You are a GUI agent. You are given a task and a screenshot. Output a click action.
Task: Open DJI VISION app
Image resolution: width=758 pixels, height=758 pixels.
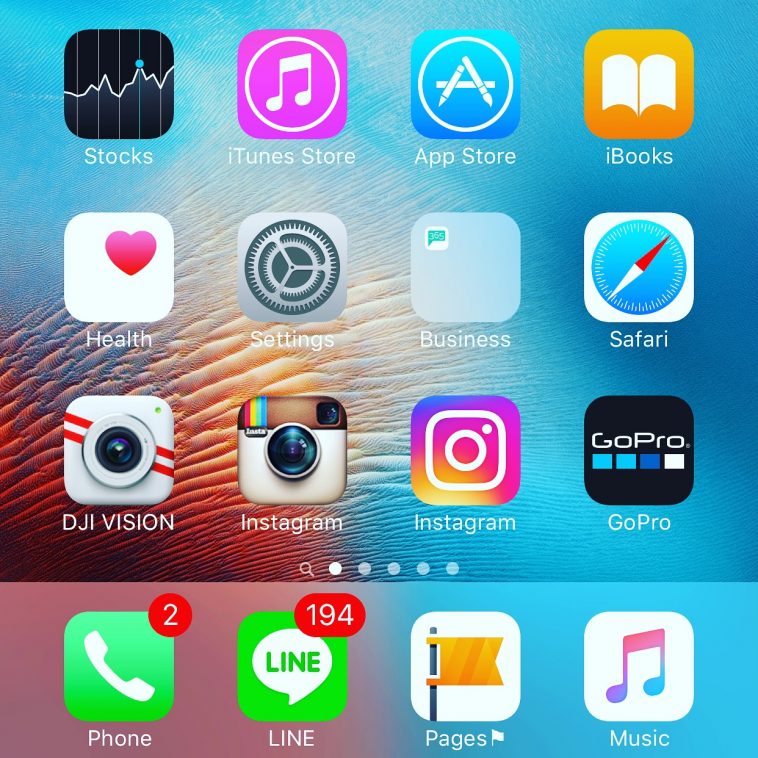click(118, 450)
